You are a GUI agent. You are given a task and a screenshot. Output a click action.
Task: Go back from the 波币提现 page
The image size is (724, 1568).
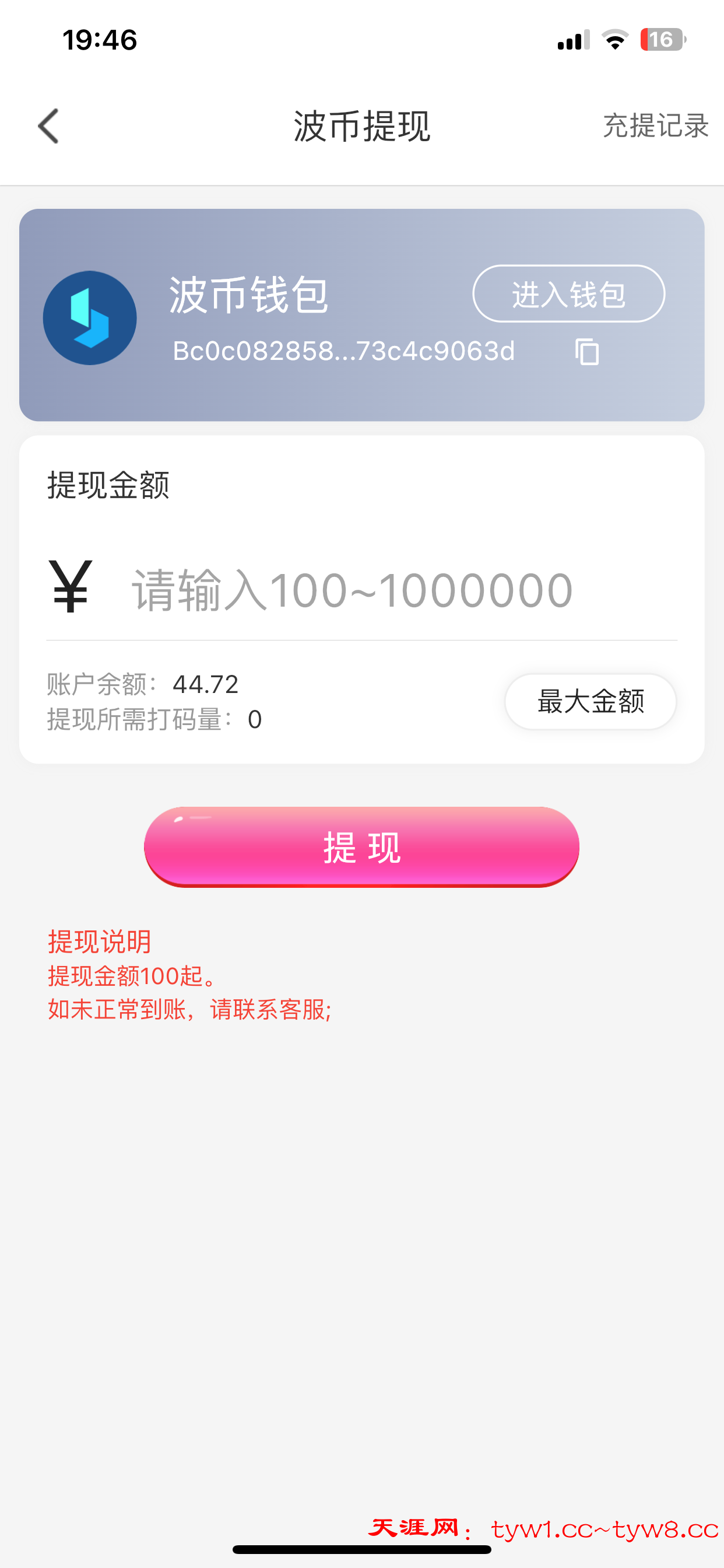(x=48, y=126)
